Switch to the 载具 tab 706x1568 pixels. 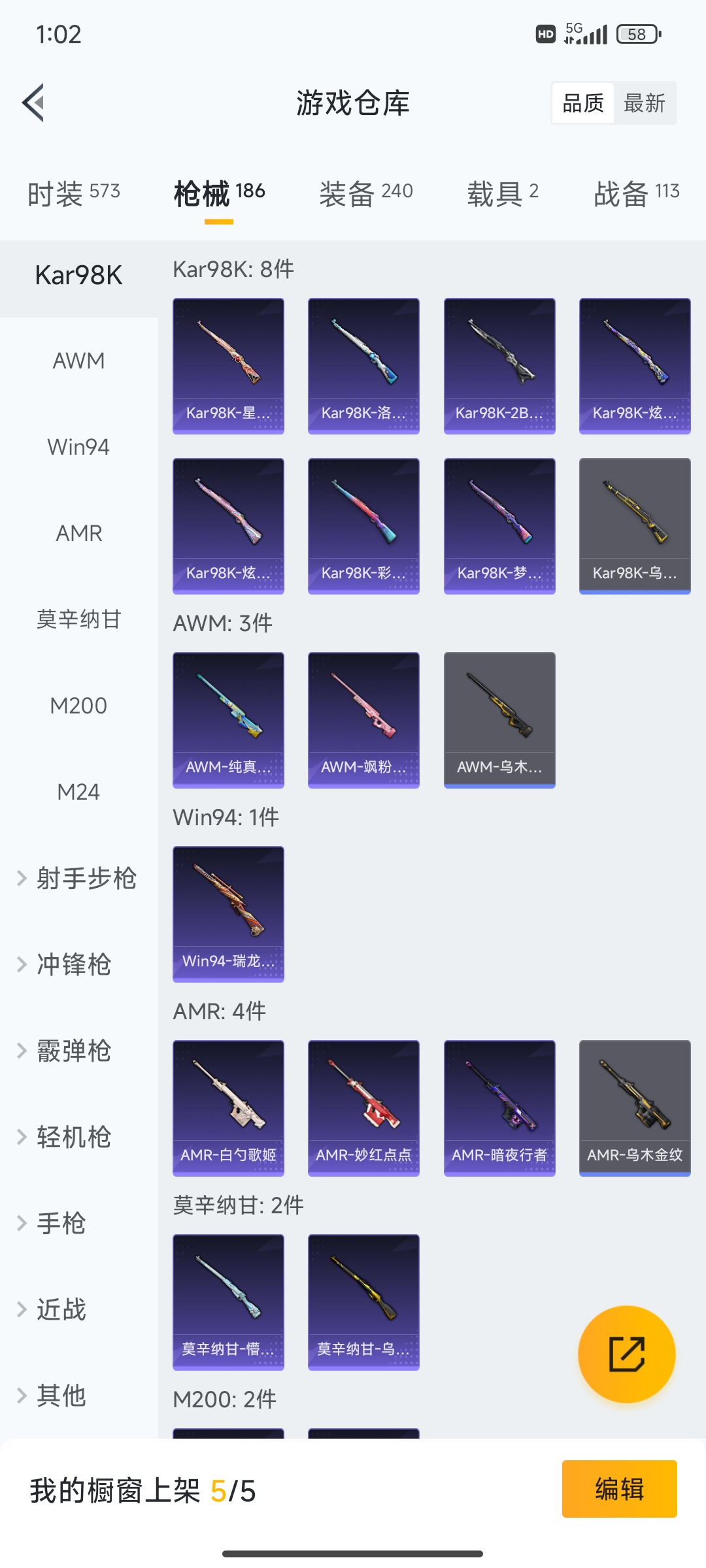coord(502,193)
